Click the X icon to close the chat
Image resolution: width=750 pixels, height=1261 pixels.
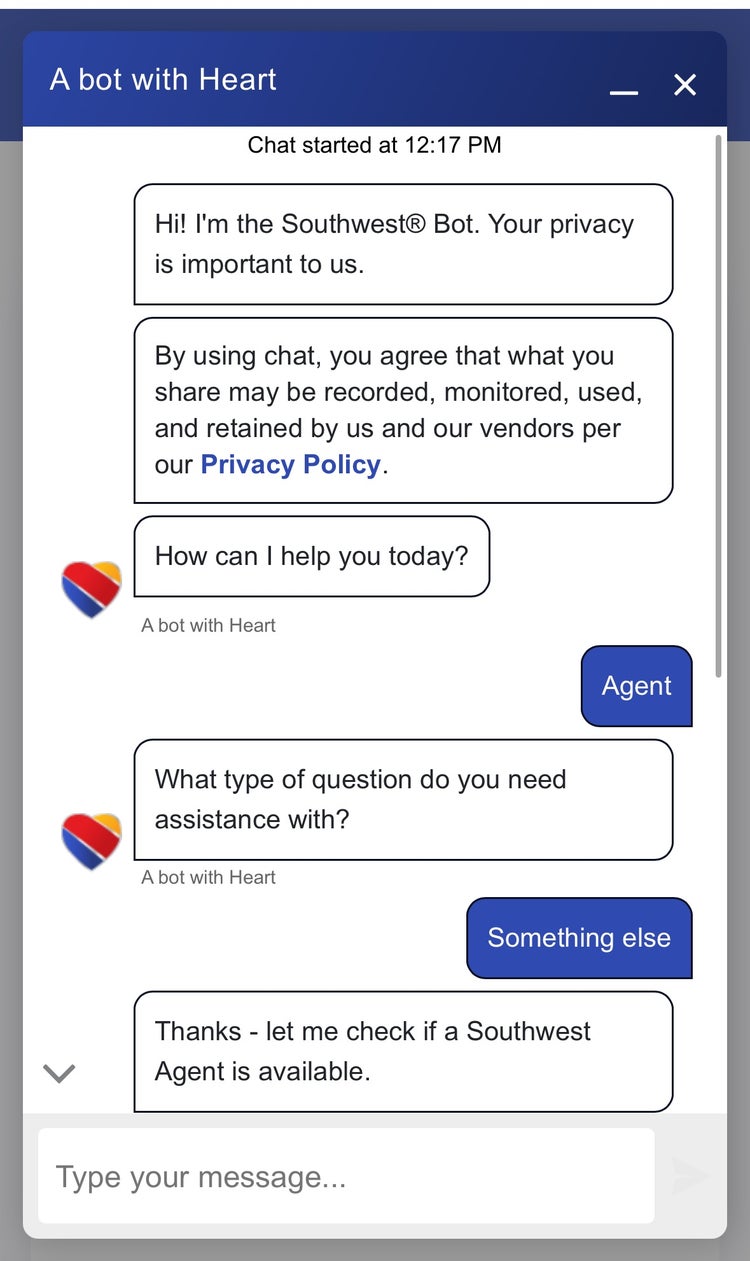[x=685, y=86]
